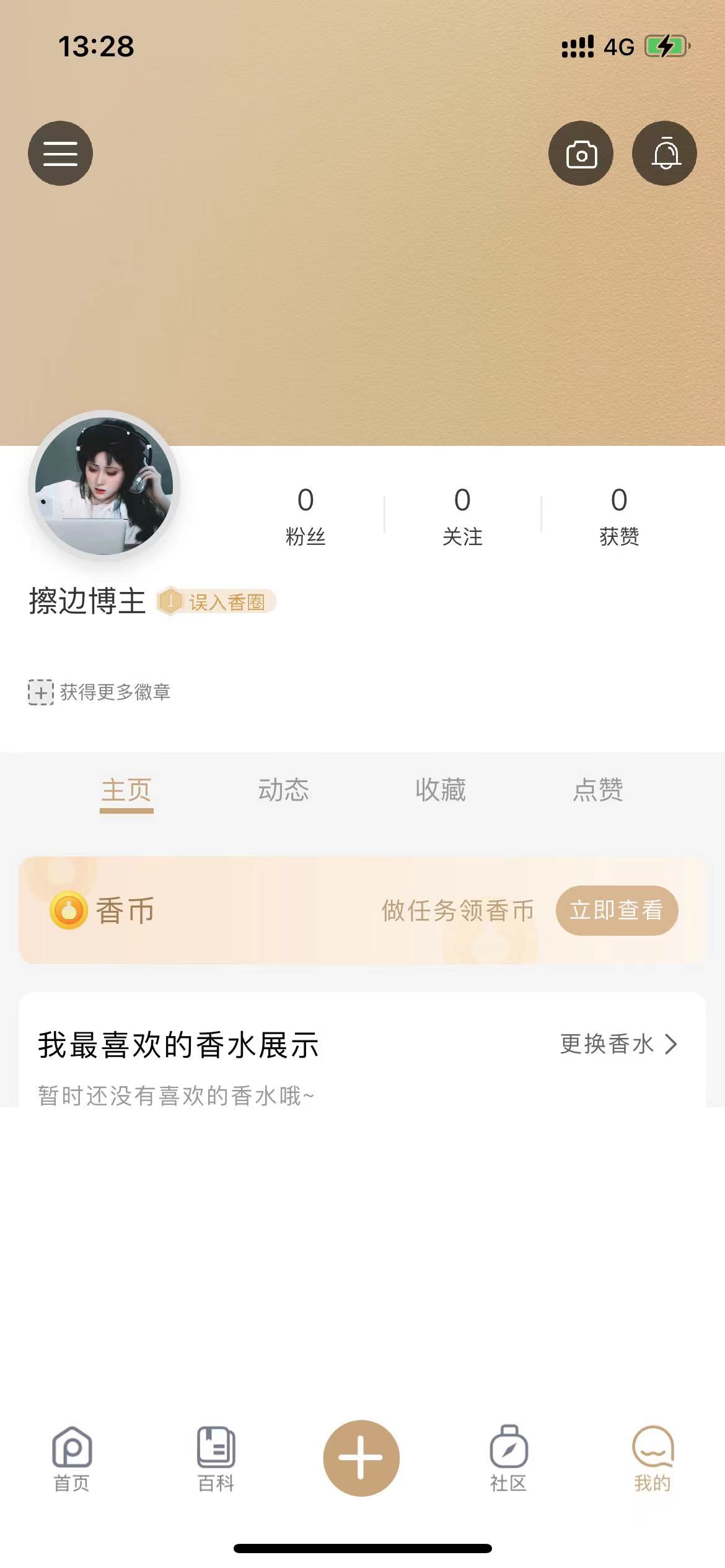
Task: Tap 更换香水 to change perfume
Action: [618, 1044]
